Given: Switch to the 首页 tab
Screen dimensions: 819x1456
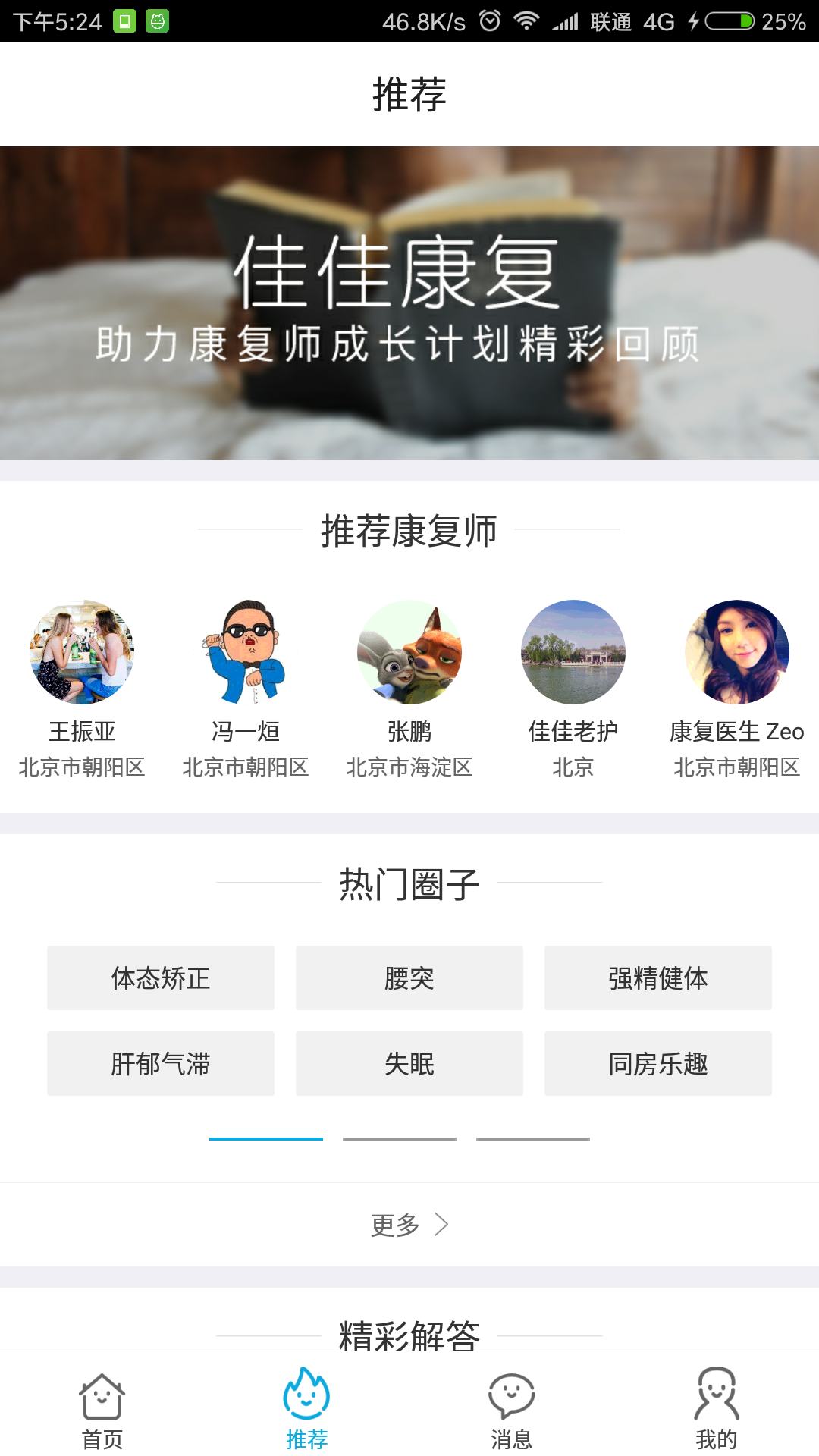Looking at the screenshot, I should coord(102,1407).
